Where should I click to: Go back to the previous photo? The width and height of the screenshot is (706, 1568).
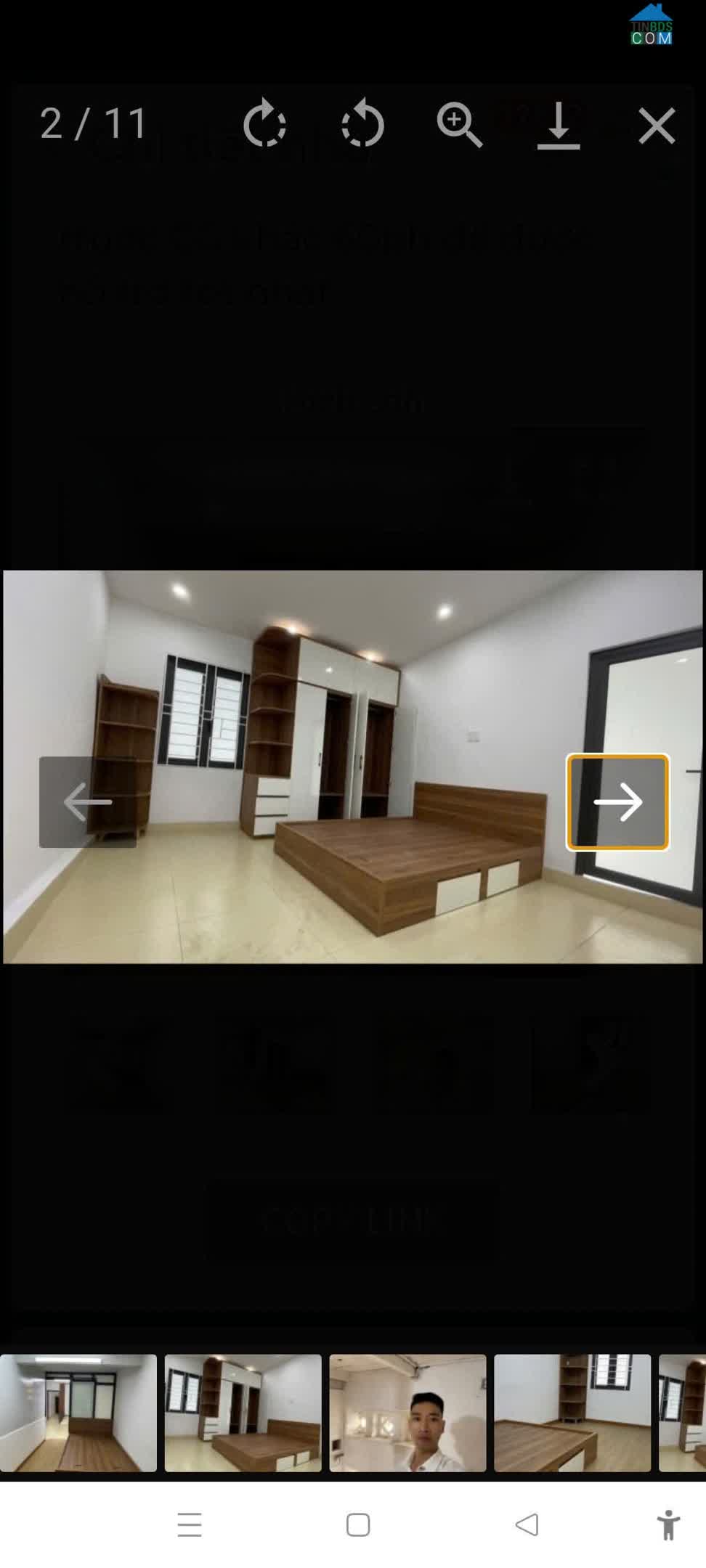(x=88, y=801)
